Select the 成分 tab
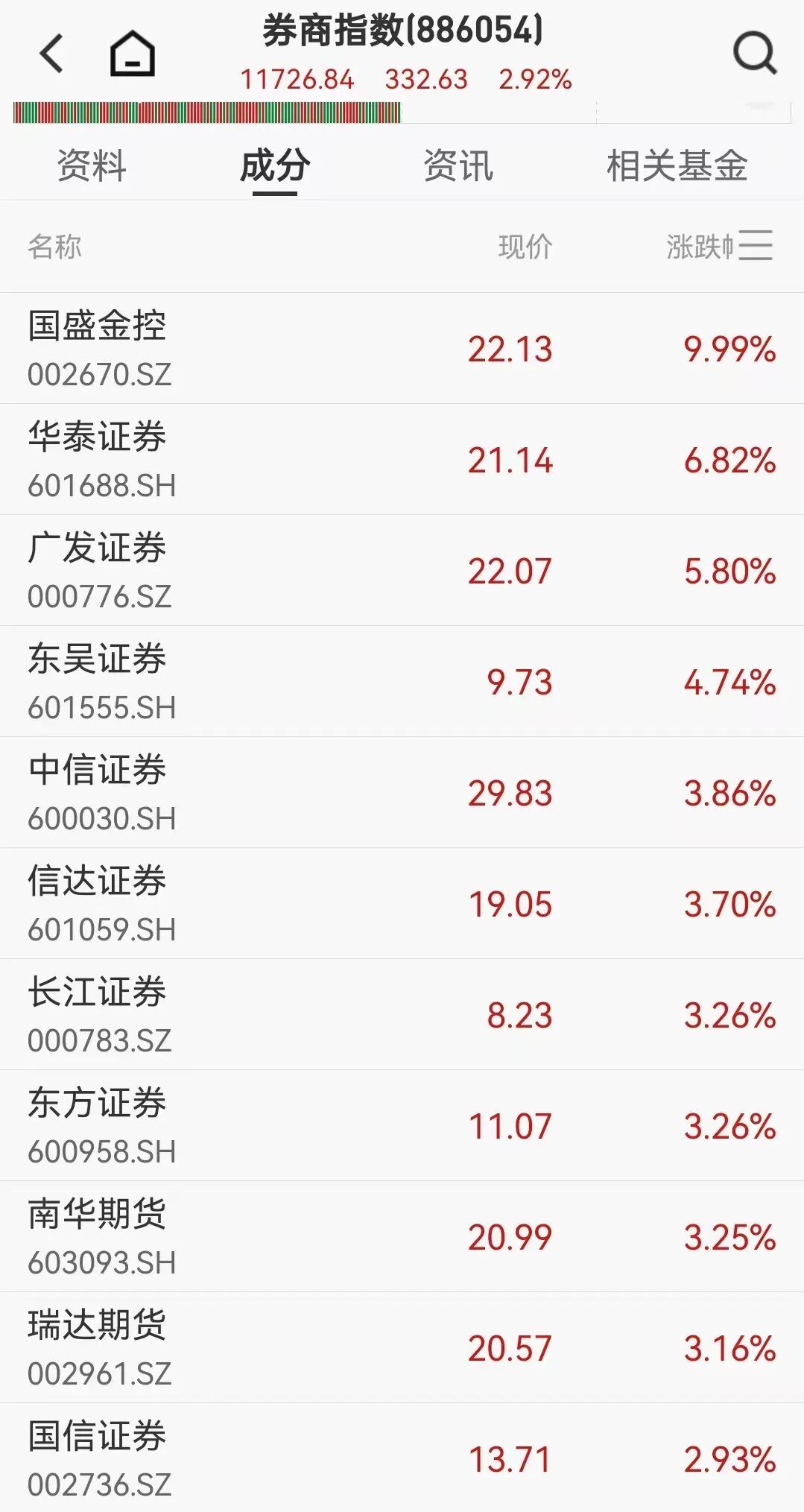This screenshot has width=804, height=1512. pyautogui.click(x=275, y=165)
